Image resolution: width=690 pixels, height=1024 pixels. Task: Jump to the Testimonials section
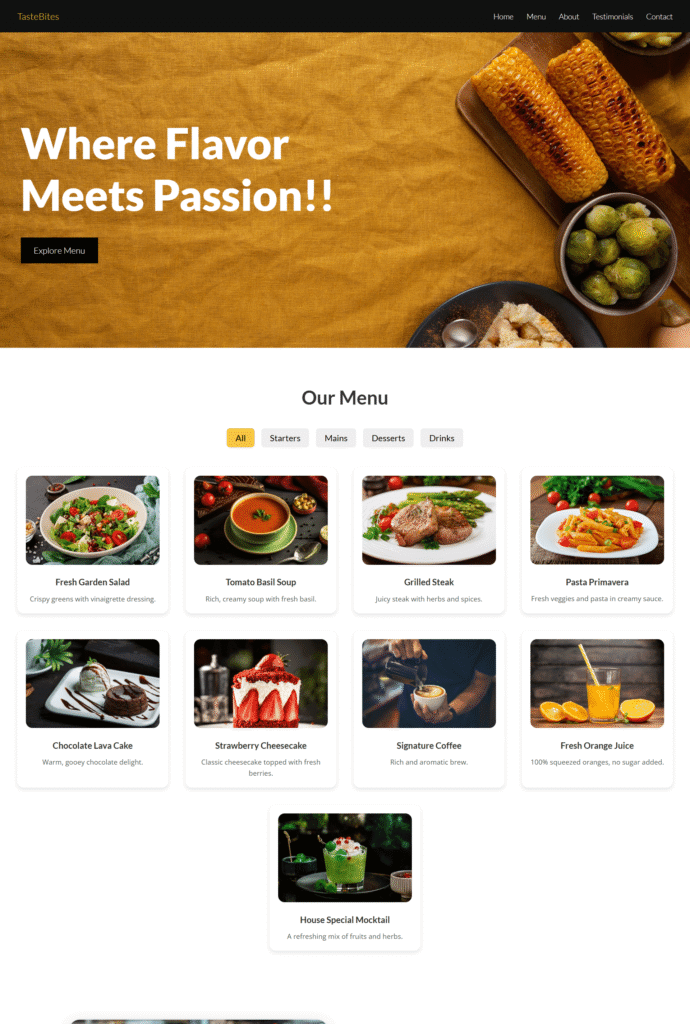612,16
